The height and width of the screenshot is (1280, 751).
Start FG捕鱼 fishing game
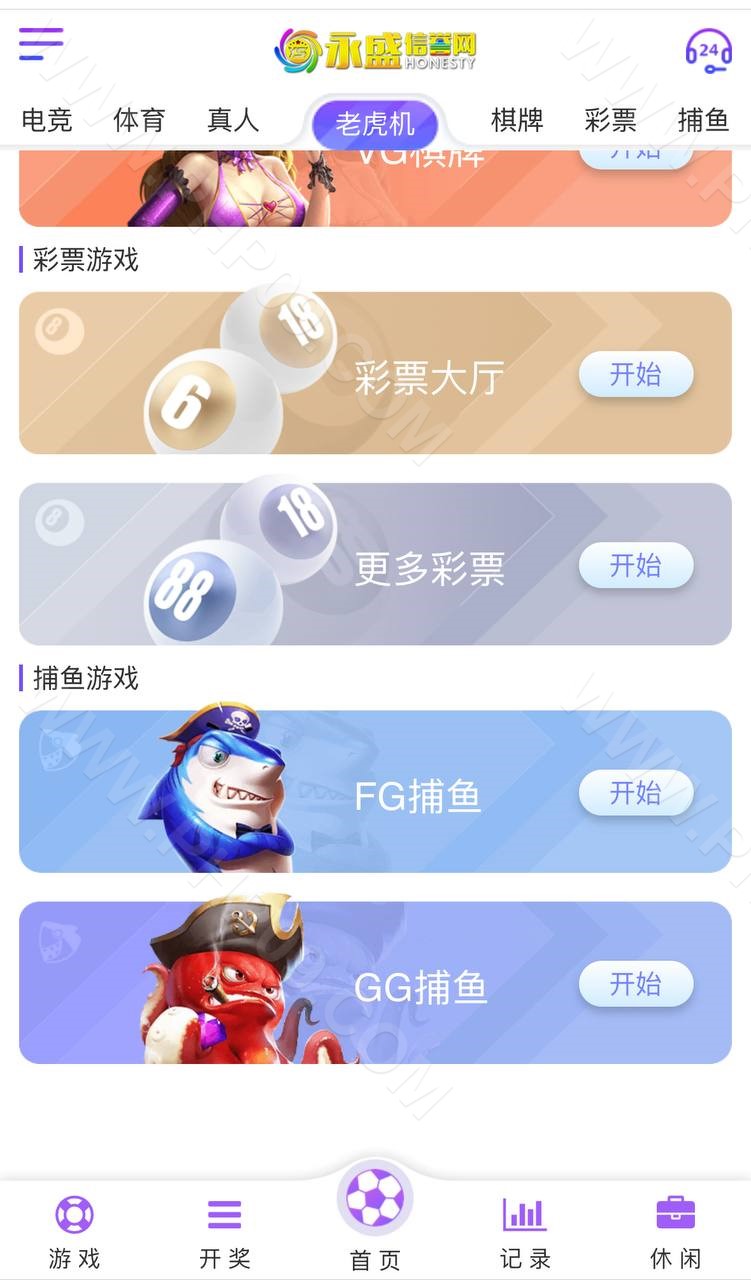click(x=635, y=794)
